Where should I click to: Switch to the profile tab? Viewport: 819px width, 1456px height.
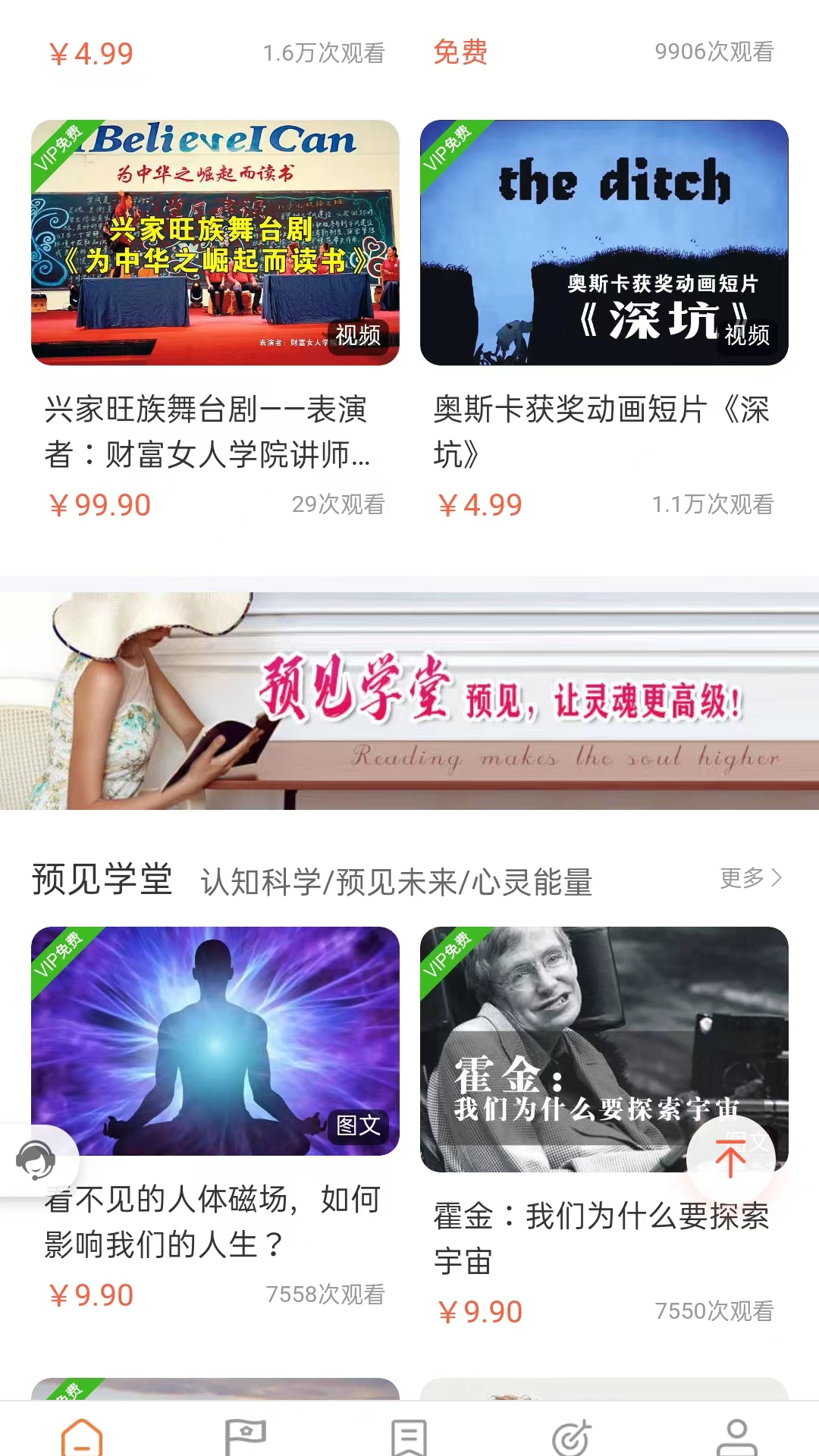point(736,1436)
